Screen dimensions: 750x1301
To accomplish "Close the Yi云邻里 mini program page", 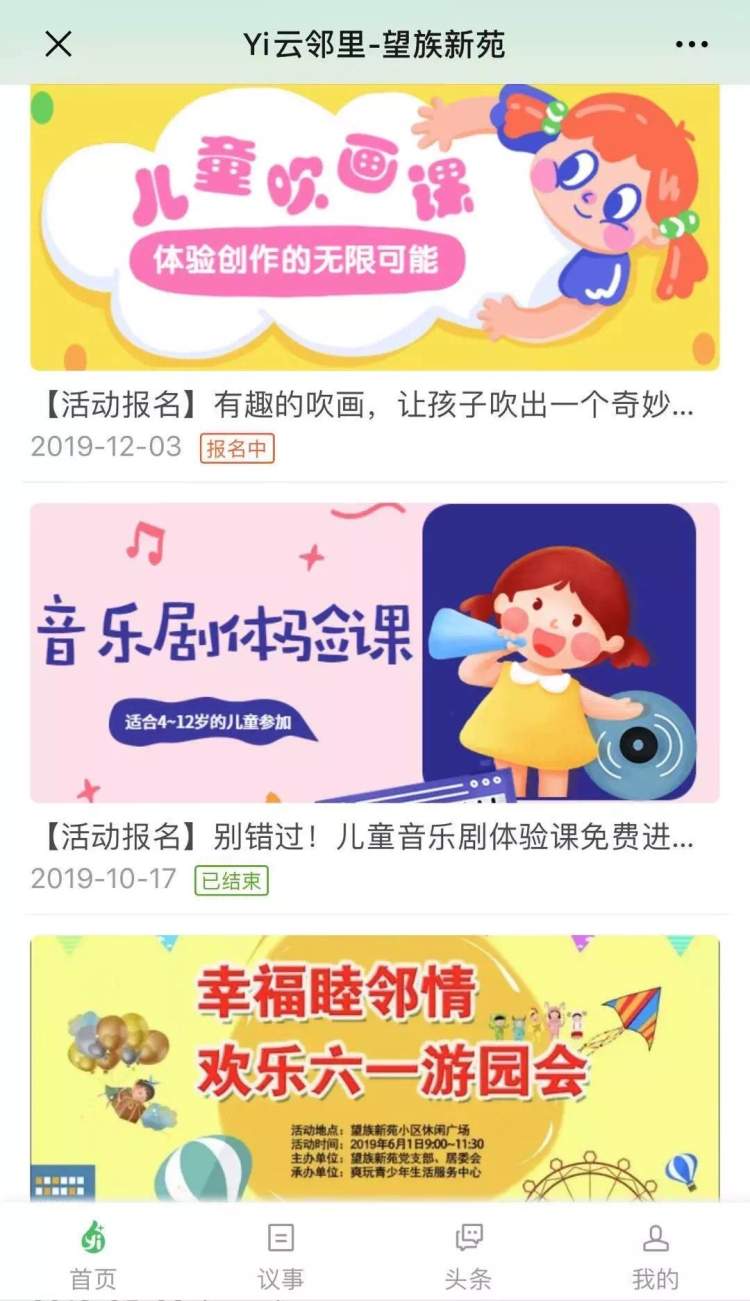I will (x=59, y=44).
